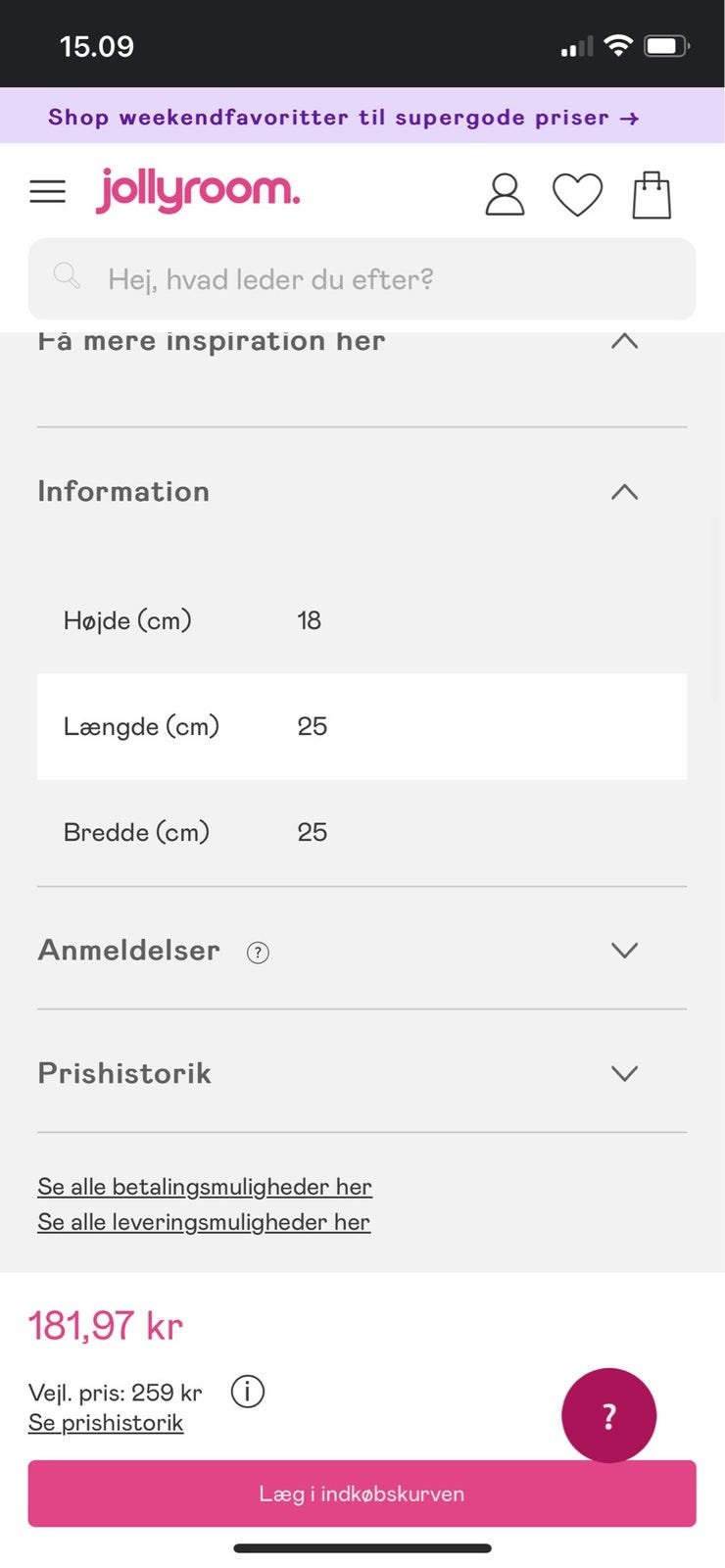725x1568 pixels.
Task: Expand the Anmeldelser section
Action: tap(624, 950)
